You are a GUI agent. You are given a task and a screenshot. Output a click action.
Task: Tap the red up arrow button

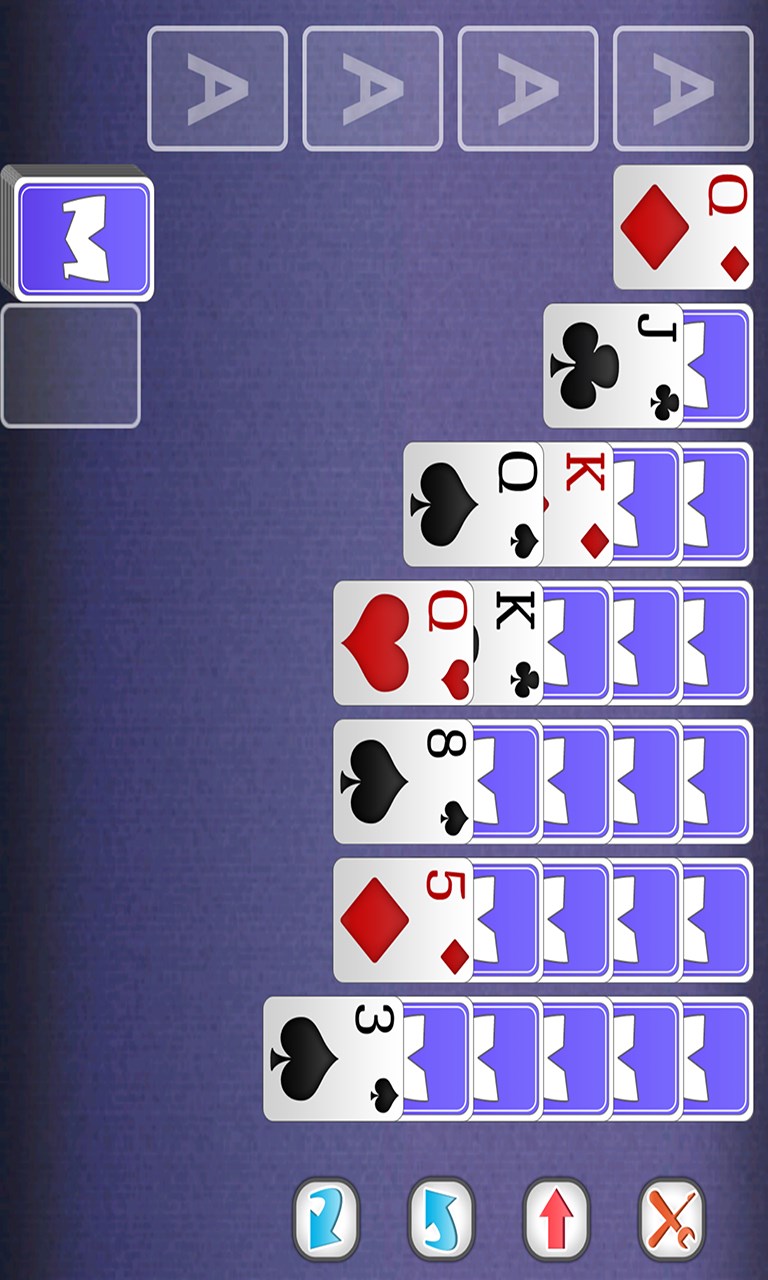[557, 1218]
